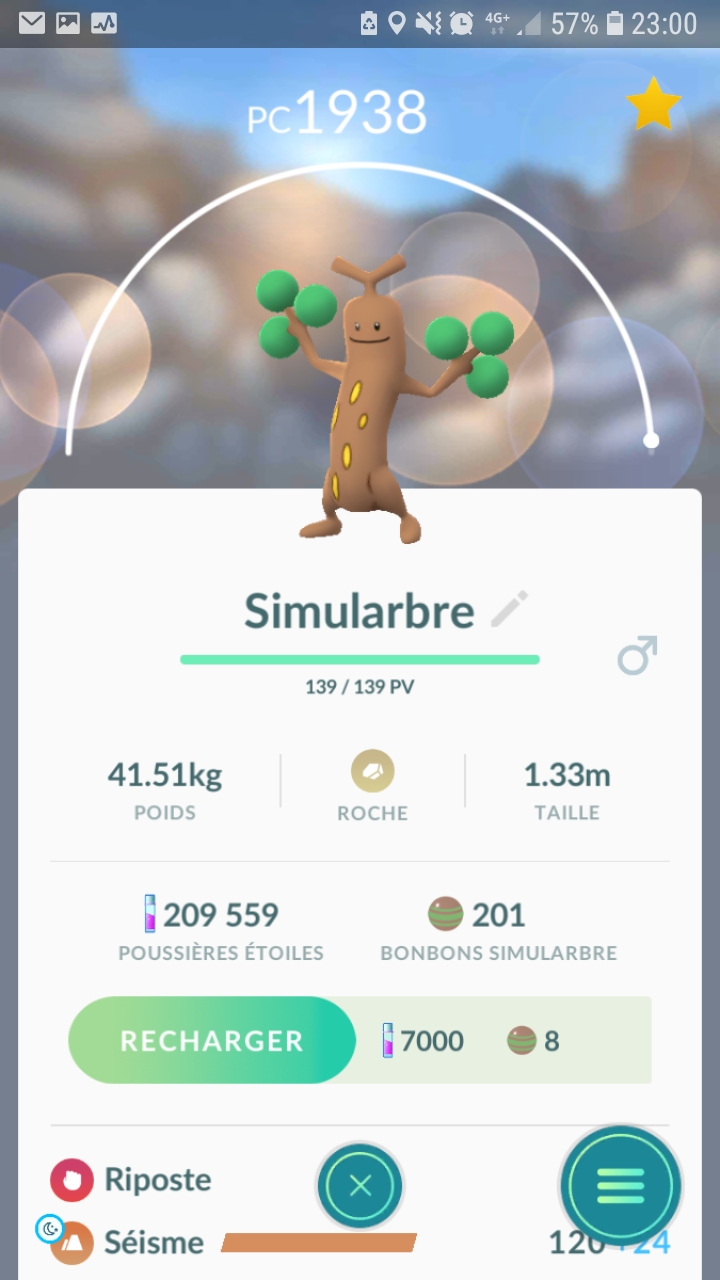Open the green hamburger options menu
720x1280 pixels.
tap(620, 1186)
